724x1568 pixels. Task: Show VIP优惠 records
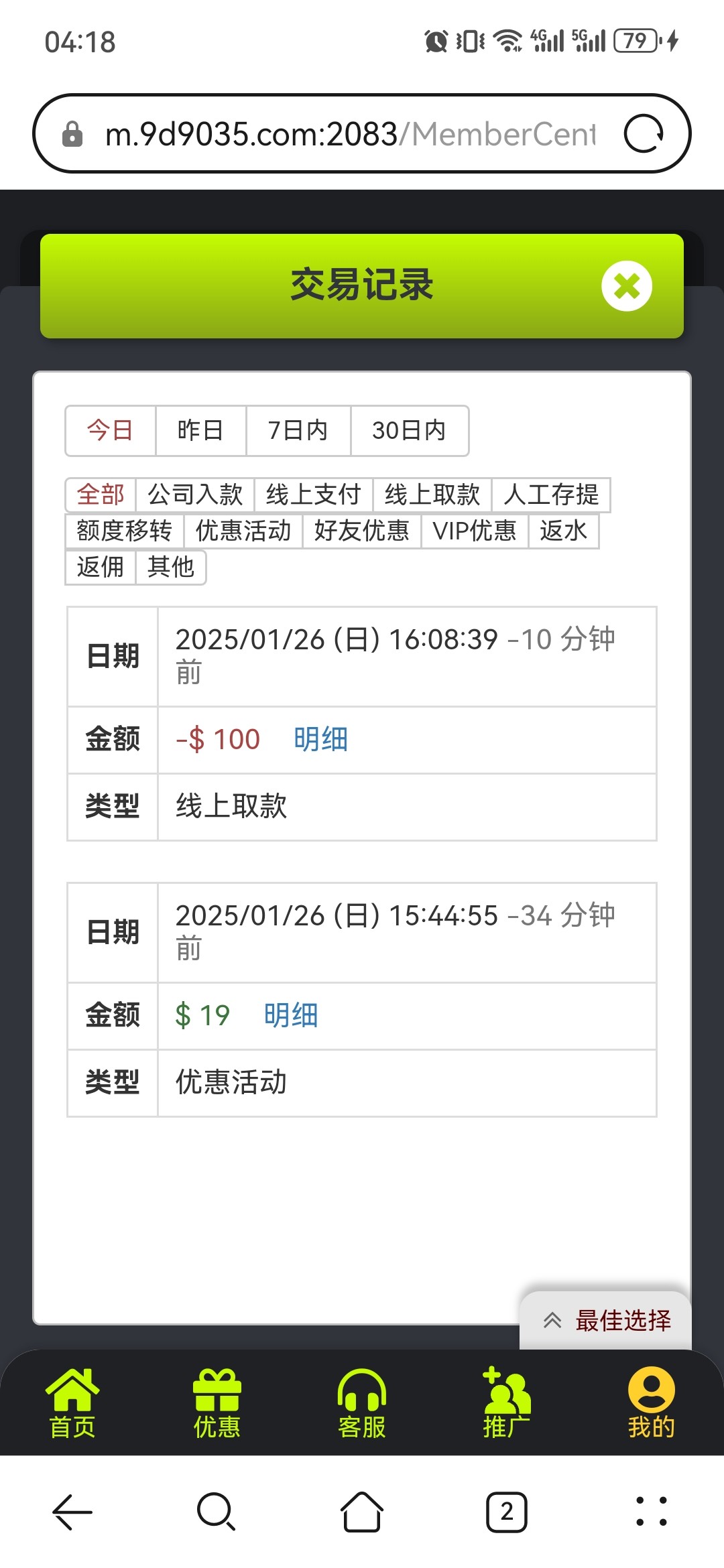point(475,531)
